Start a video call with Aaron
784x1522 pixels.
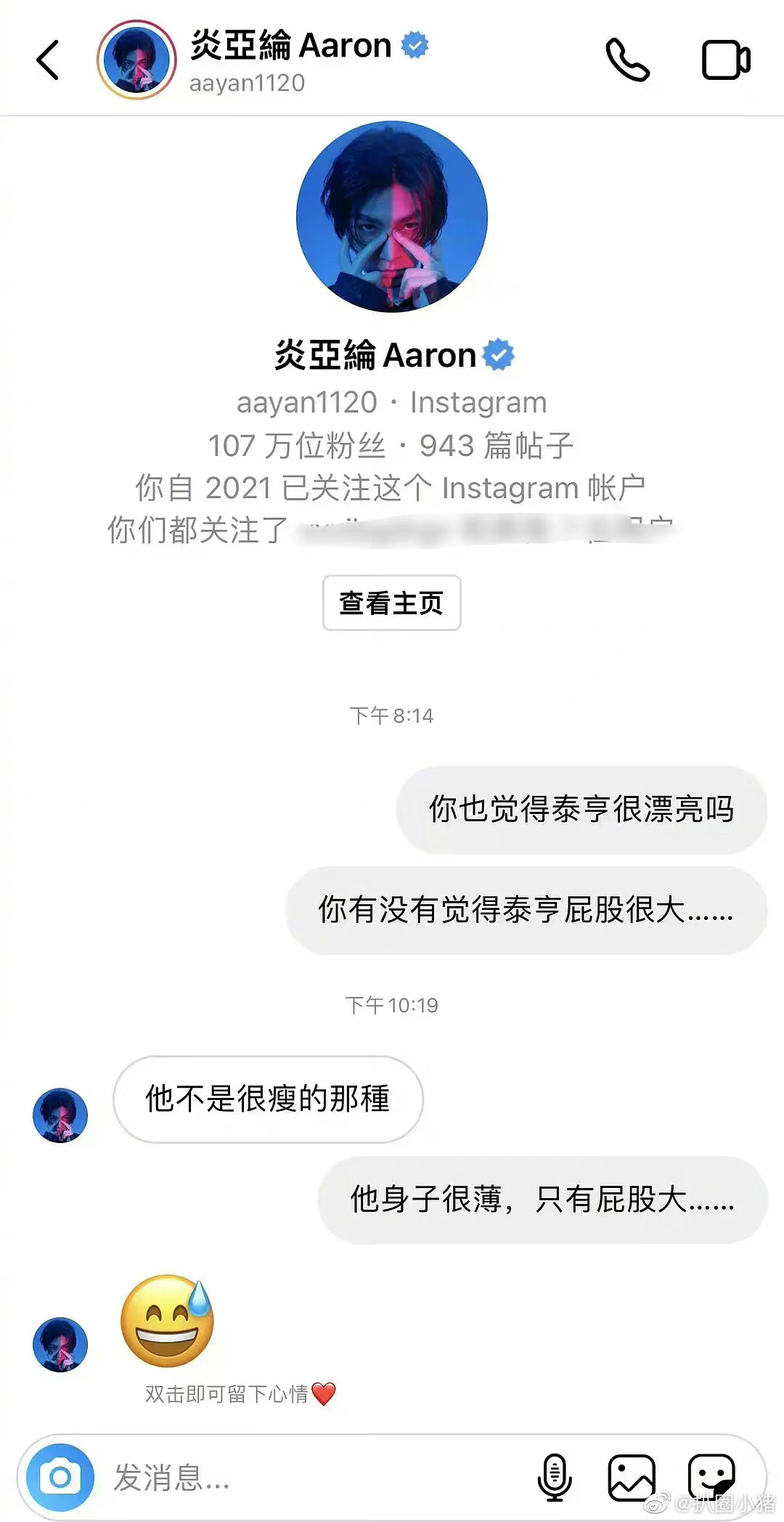click(725, 60)
